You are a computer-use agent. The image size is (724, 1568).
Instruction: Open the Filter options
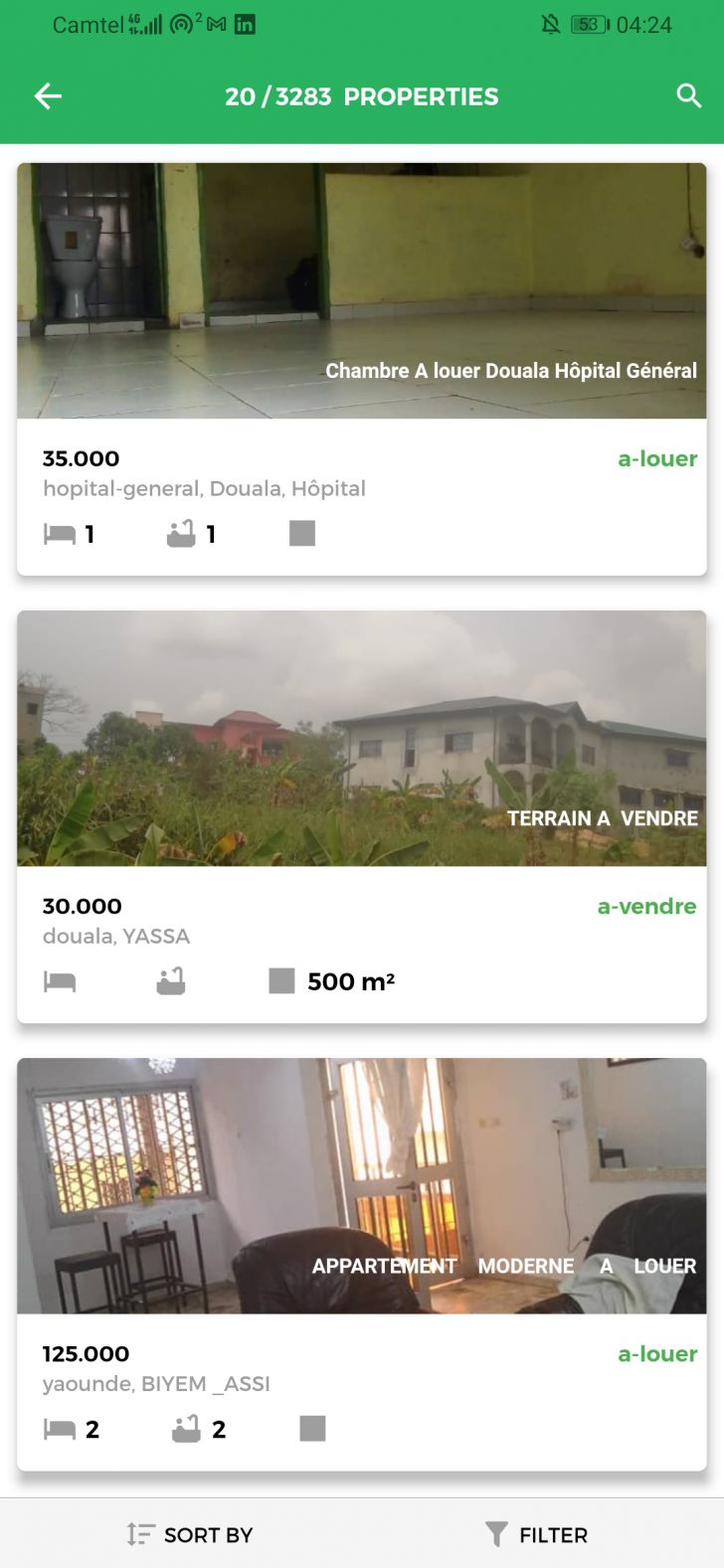[536, 1534]
